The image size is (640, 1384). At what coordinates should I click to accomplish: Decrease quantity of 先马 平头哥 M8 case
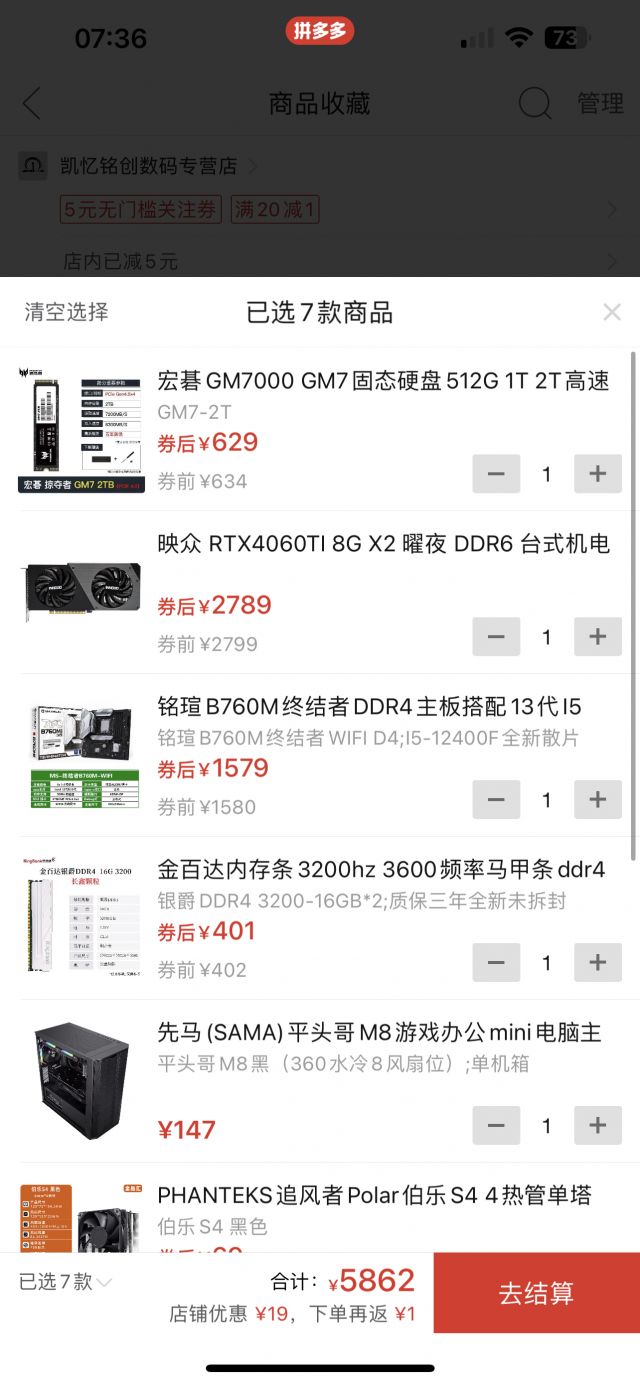pyautogui.click(x=496, y=1126)
